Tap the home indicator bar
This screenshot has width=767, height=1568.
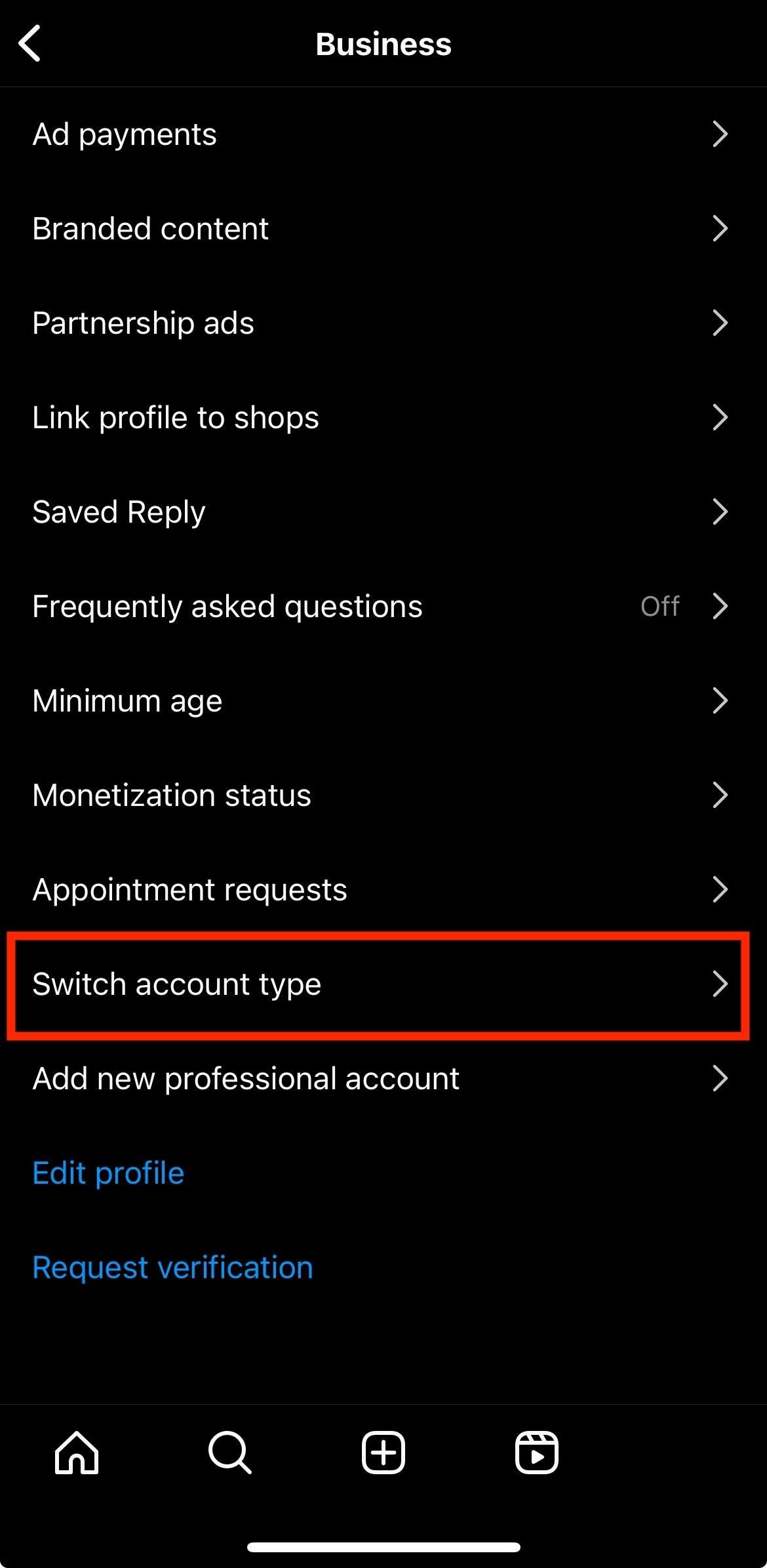click(x=383, y=1546)
